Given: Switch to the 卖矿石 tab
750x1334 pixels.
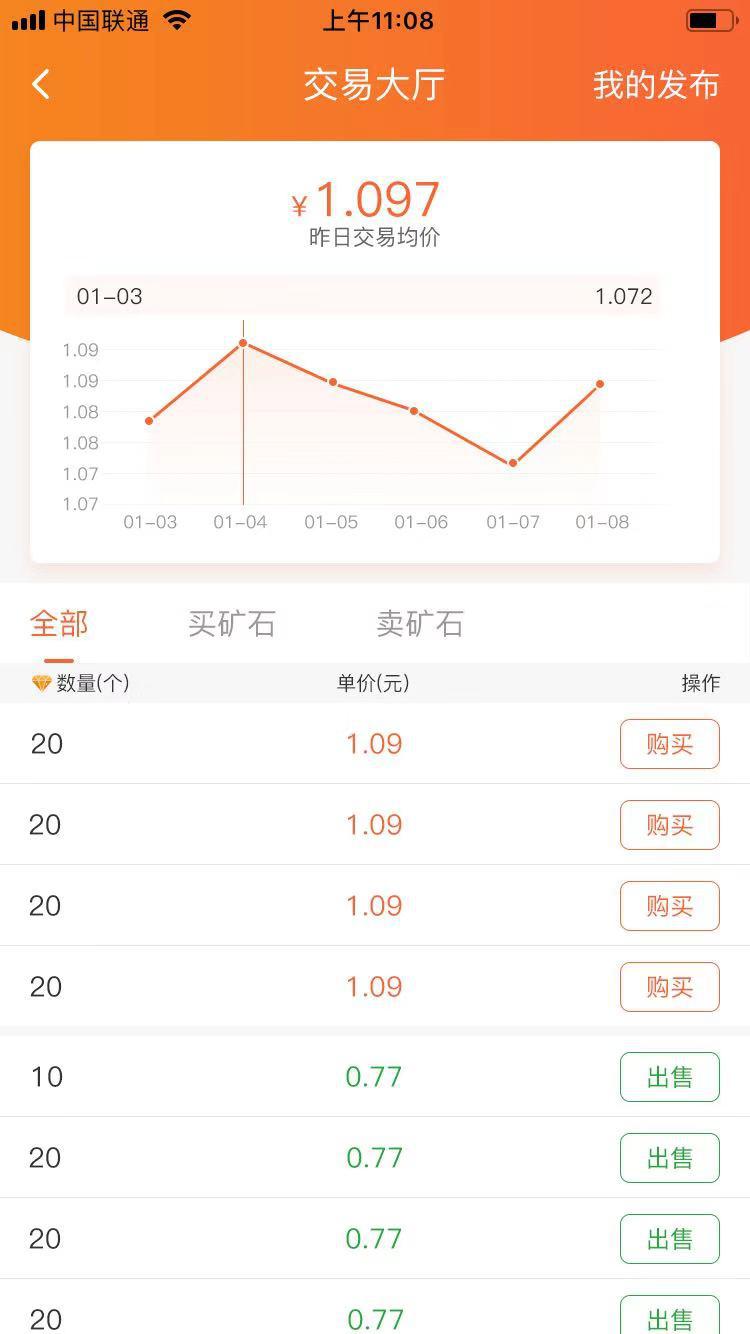Looking at the screenshot, I should point(419,624).
